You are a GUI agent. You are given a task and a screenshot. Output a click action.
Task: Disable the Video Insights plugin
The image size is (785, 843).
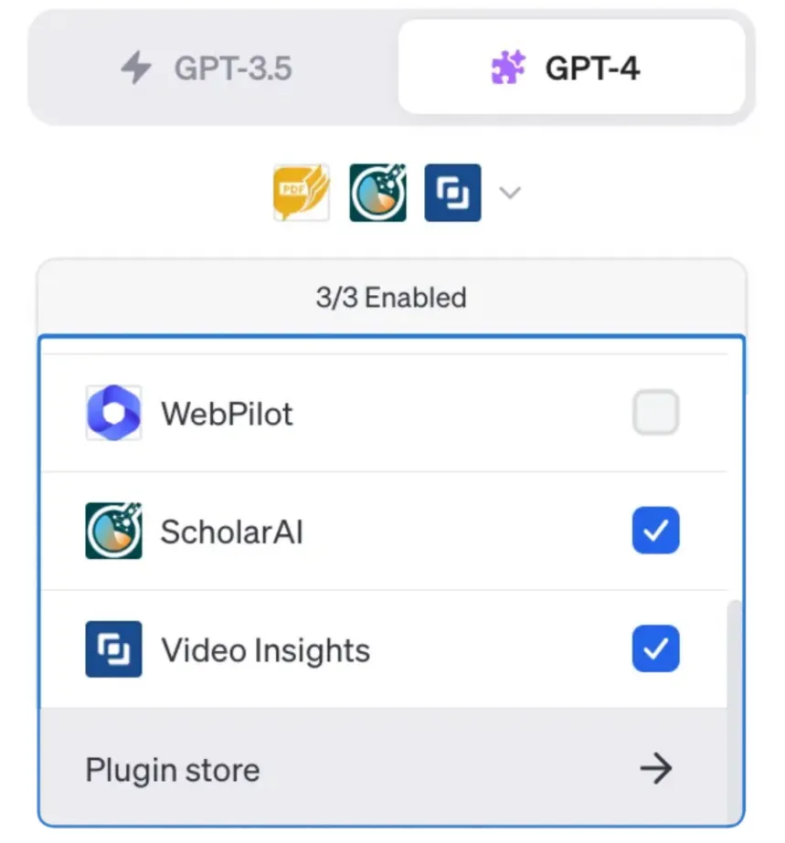[655, 649]
